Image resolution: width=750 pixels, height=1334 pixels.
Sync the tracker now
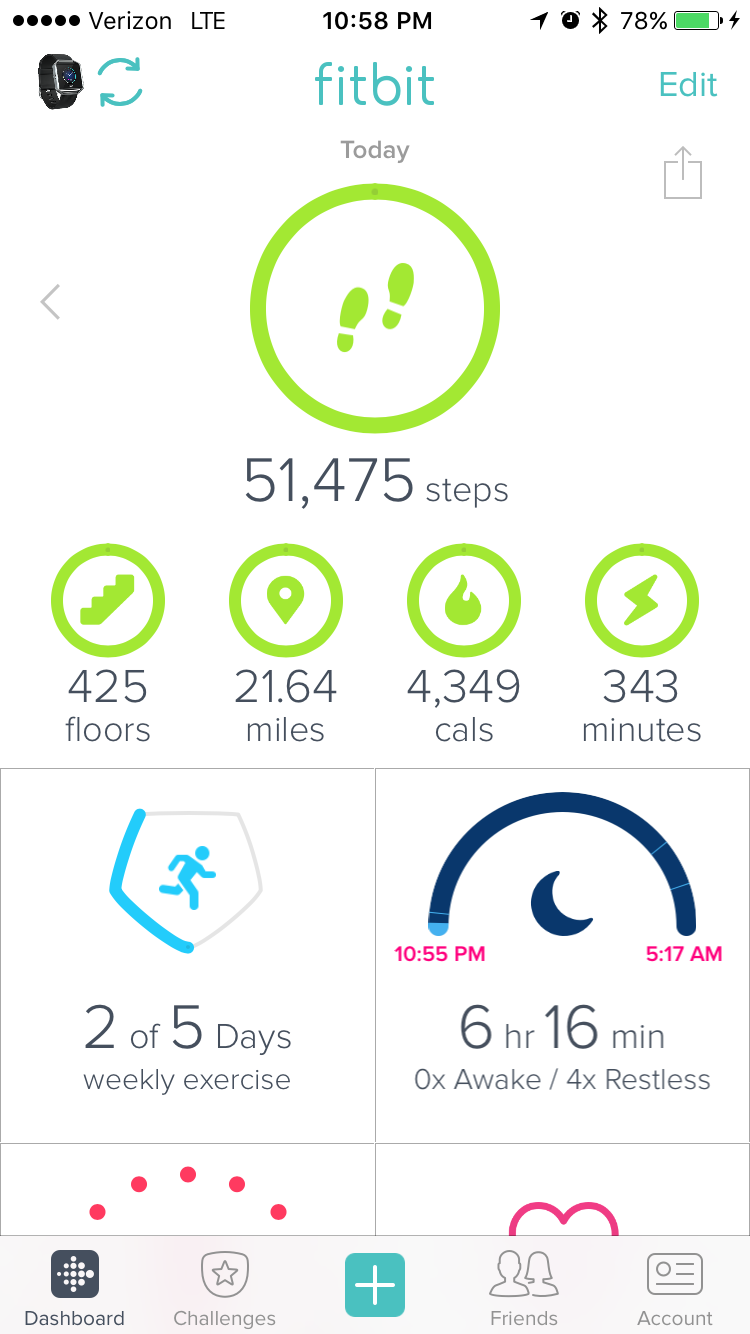pyautogui.click(x=120, y=82)
